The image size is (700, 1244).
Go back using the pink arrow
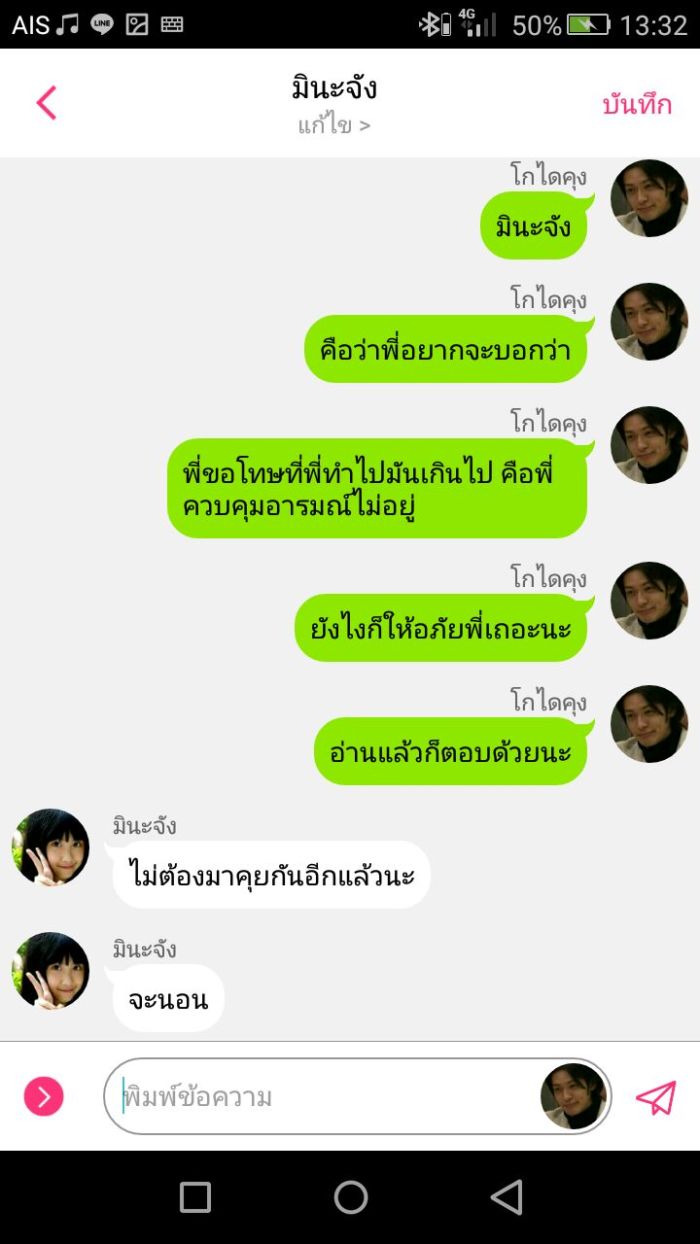(46, 103)
